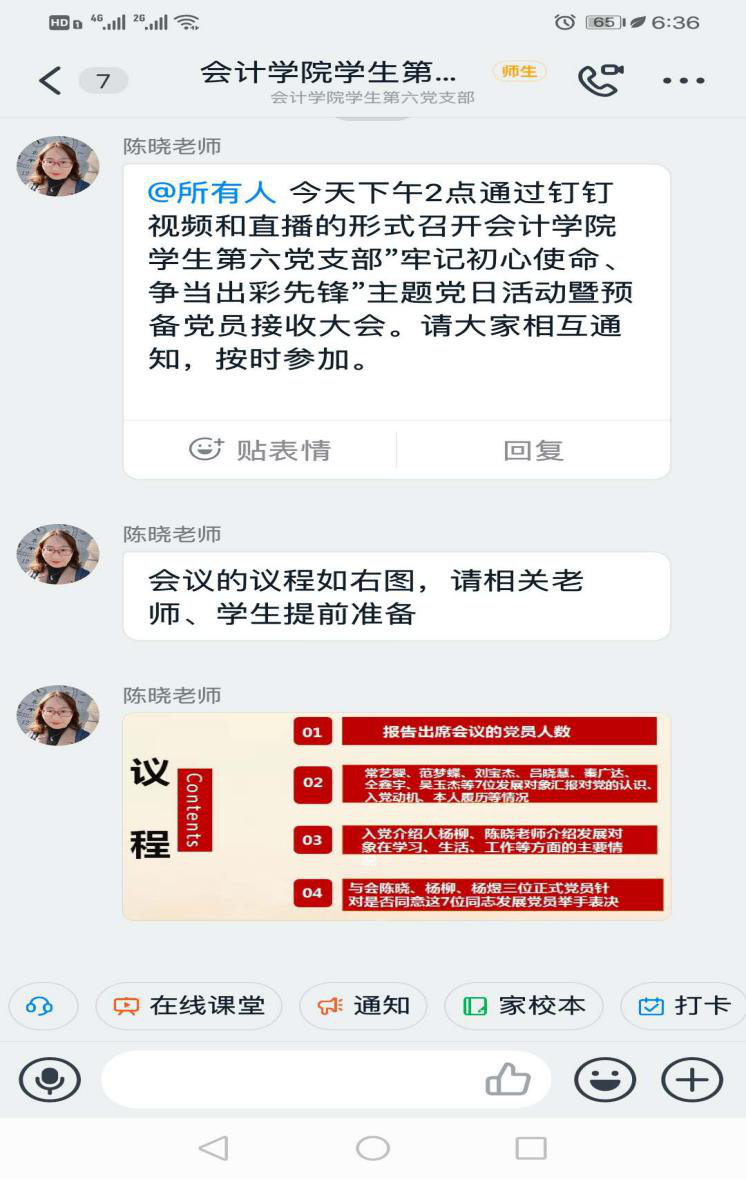Focus the message text field
Image resolution: width=746 pixels, height=1179 pixels.
pos(290,1080)
